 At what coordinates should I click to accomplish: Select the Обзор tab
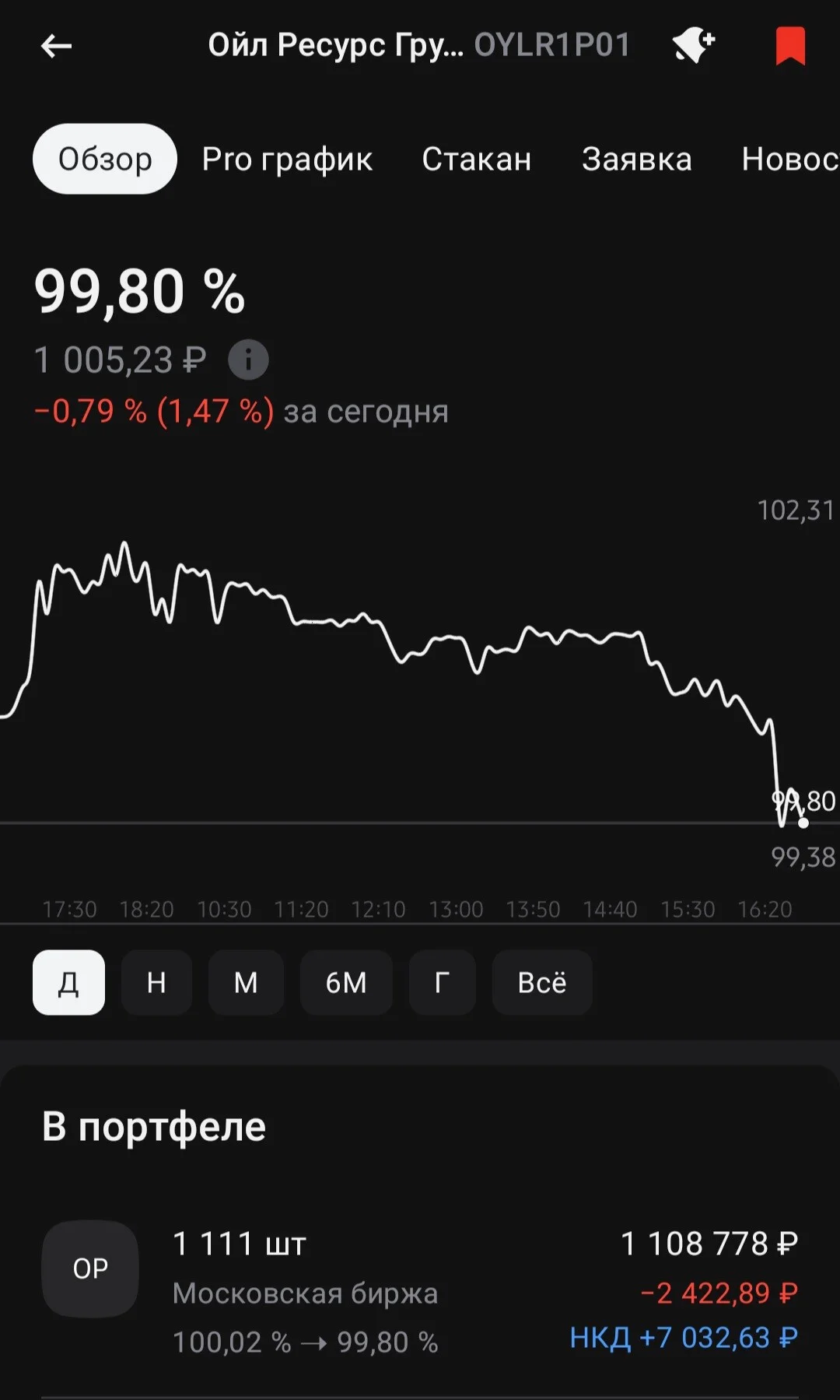tap(105, 159)
